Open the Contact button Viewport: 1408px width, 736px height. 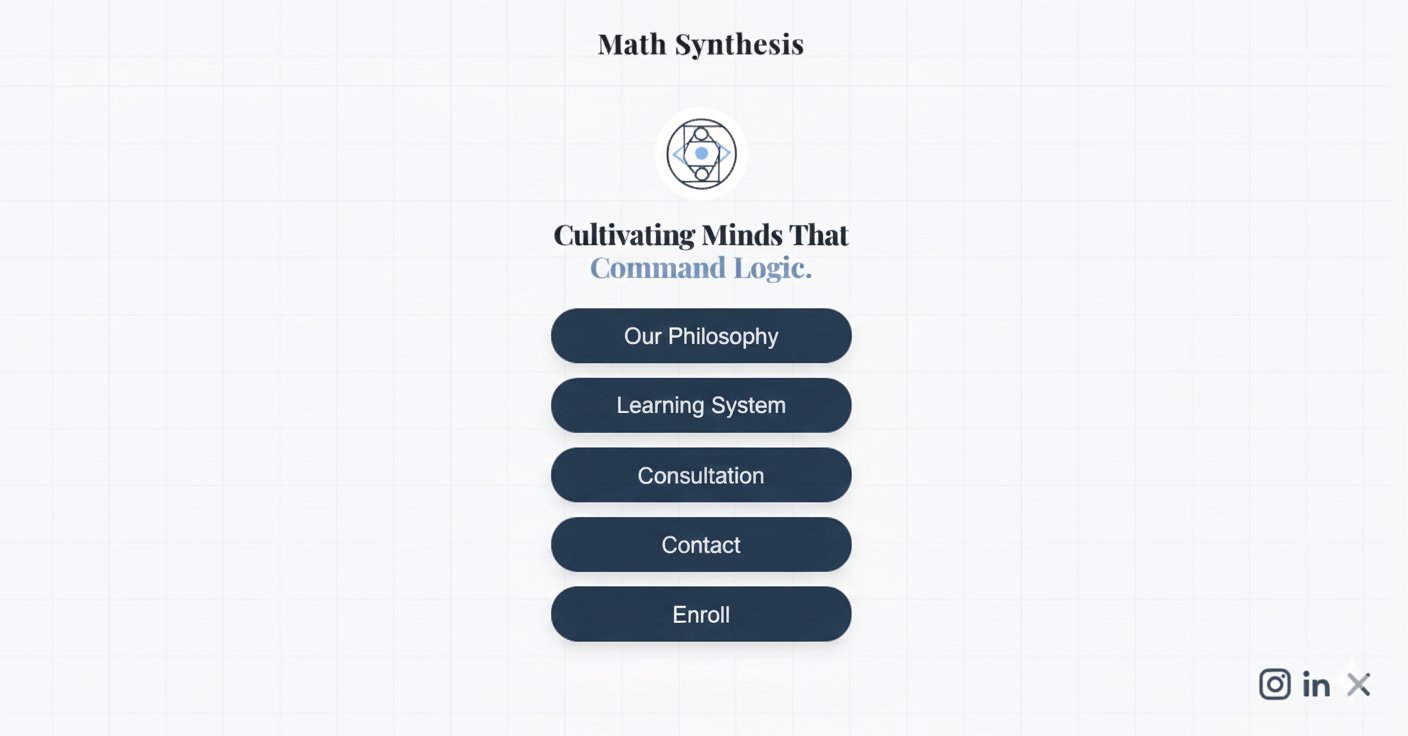click(x=701, y=545)
